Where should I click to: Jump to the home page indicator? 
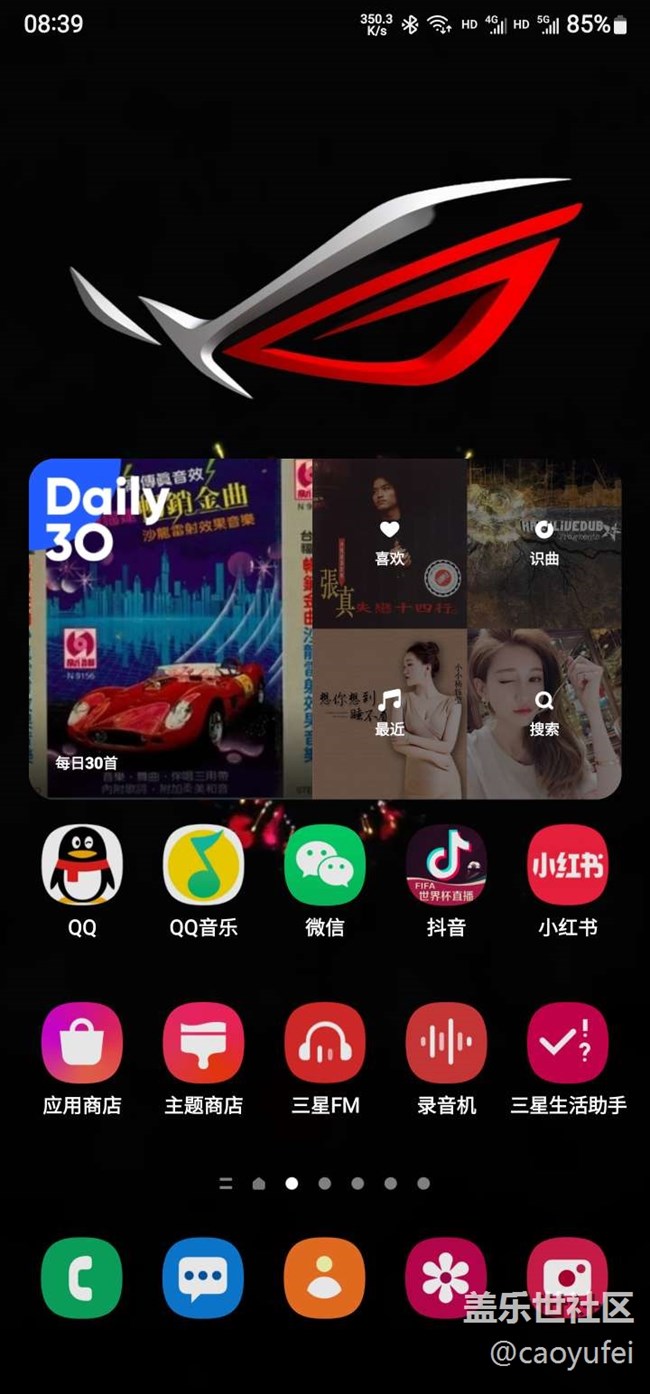259,1183
